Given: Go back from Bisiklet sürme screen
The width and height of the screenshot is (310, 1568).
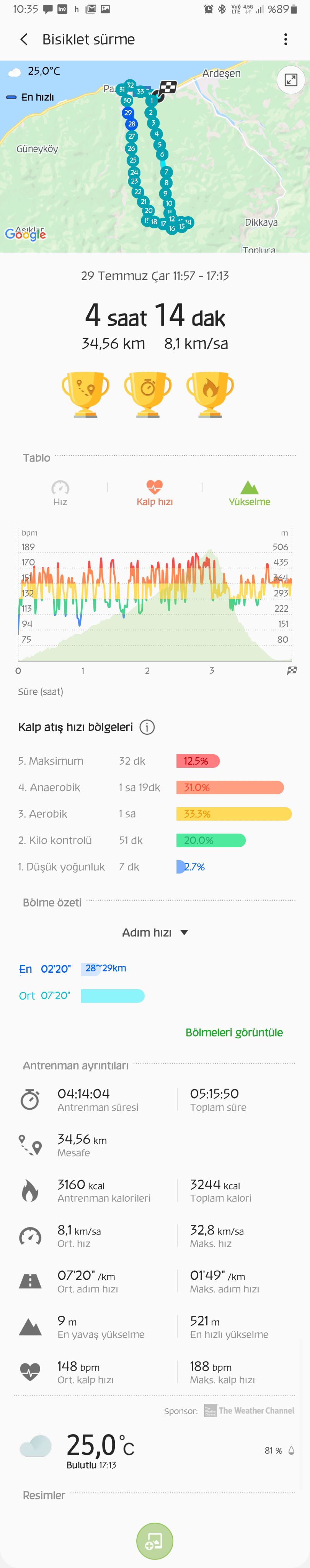Looking at the screenshot, I should tap(24, 39).
